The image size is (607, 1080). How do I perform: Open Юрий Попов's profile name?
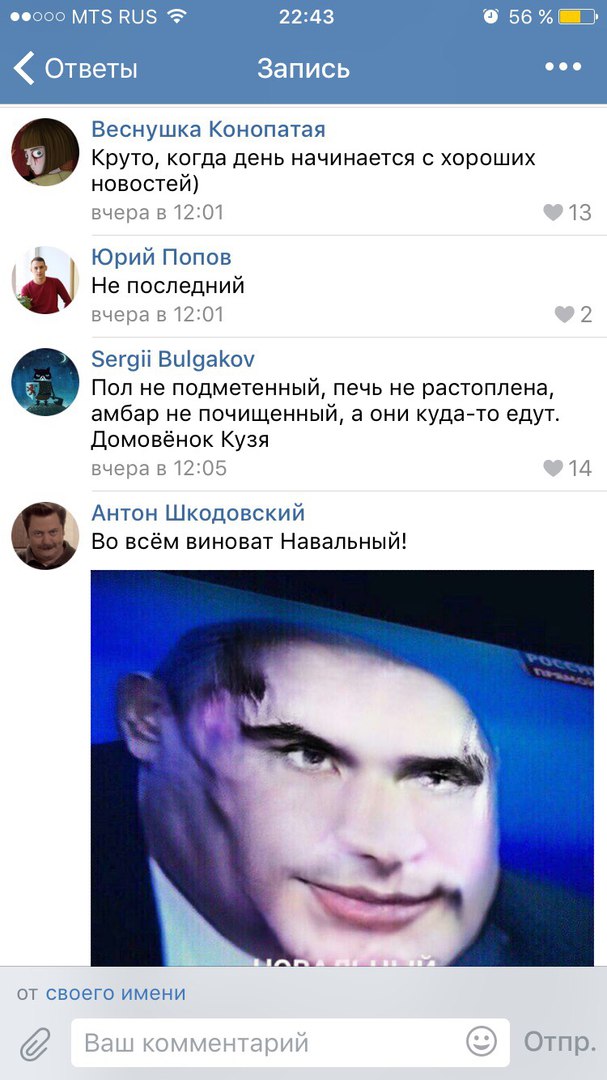[x=161, y=257]
